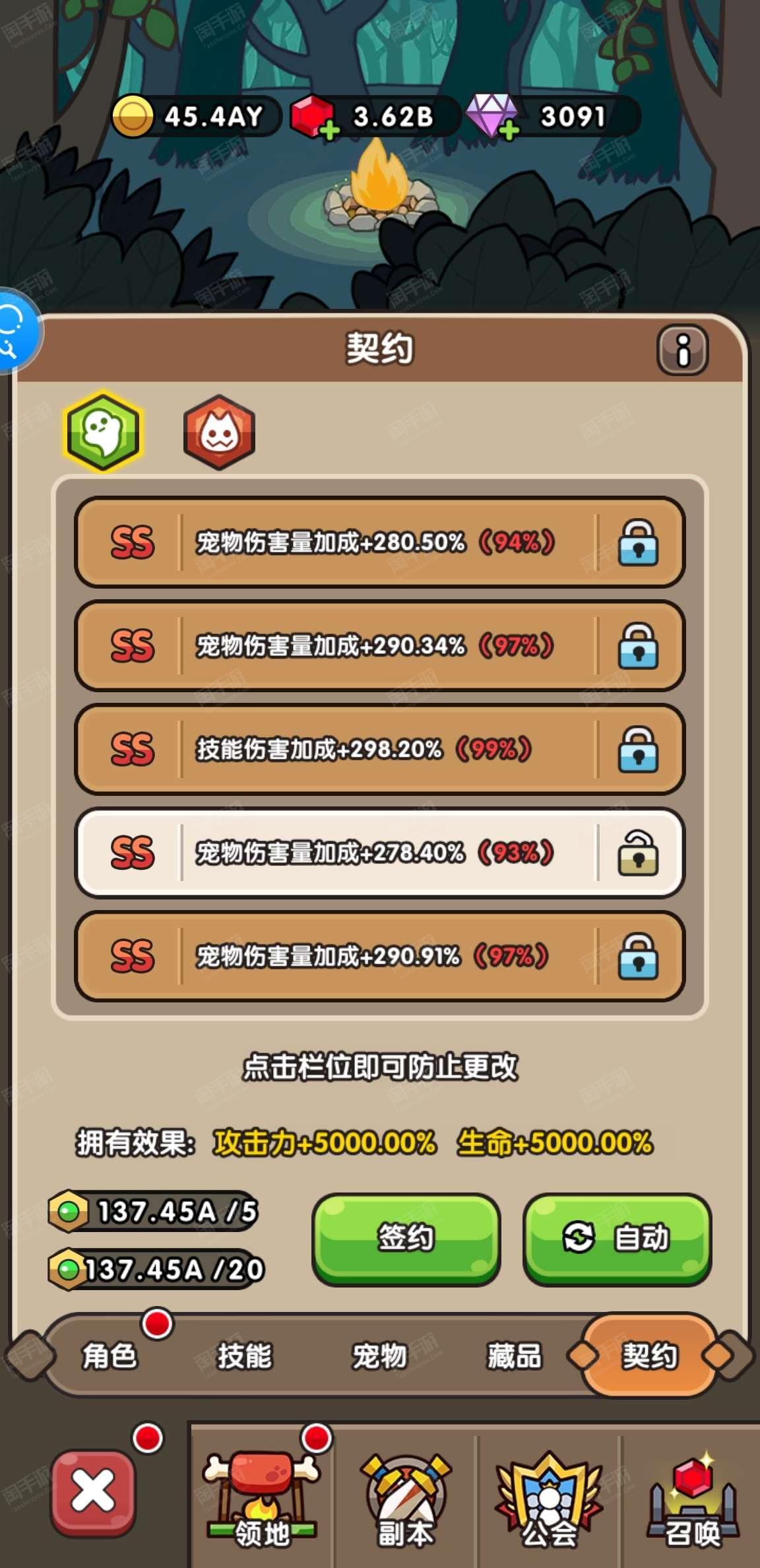Toggle lock on the +280.50% pet damage slot
The height and width of the screenshot is (1568, 760).
click(x=638, y=542)
